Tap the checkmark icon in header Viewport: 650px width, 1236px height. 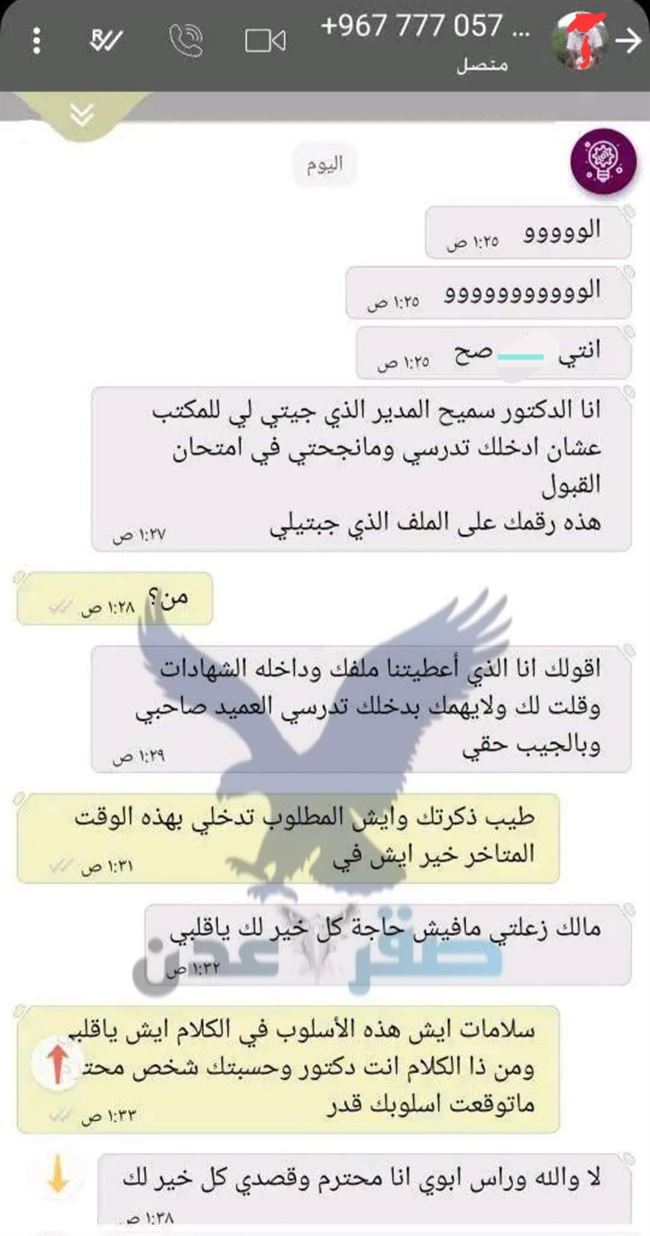pos(104,41)
